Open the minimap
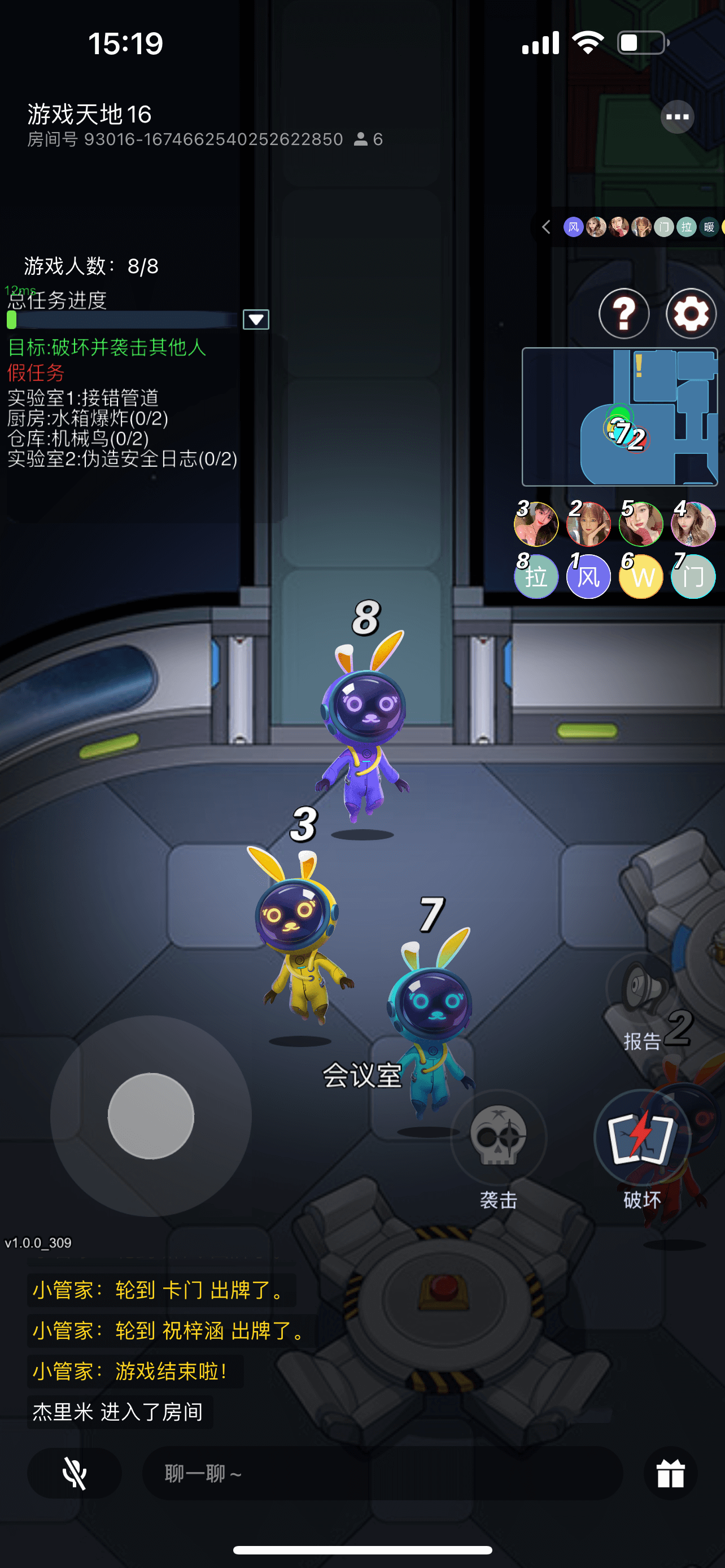 (619, 417)
